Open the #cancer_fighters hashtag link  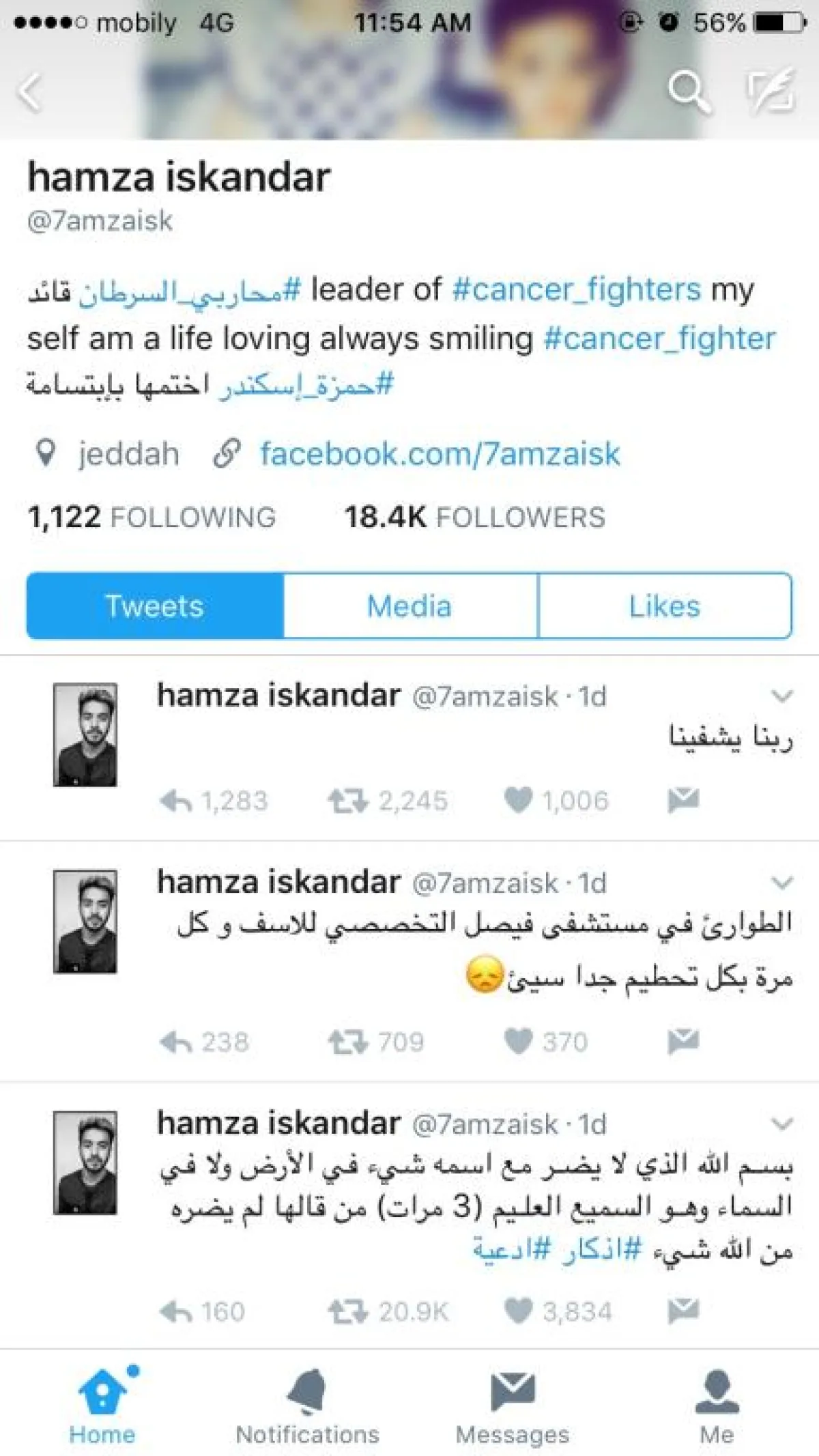576,289
